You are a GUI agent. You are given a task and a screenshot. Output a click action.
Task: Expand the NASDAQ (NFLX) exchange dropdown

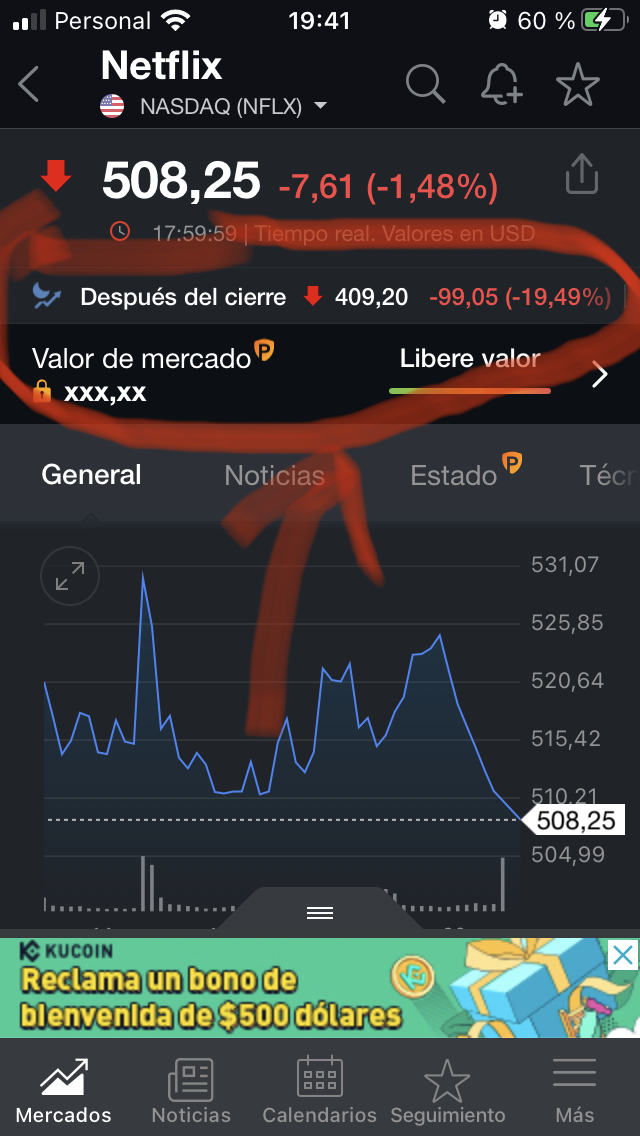[x=320, y=106]
